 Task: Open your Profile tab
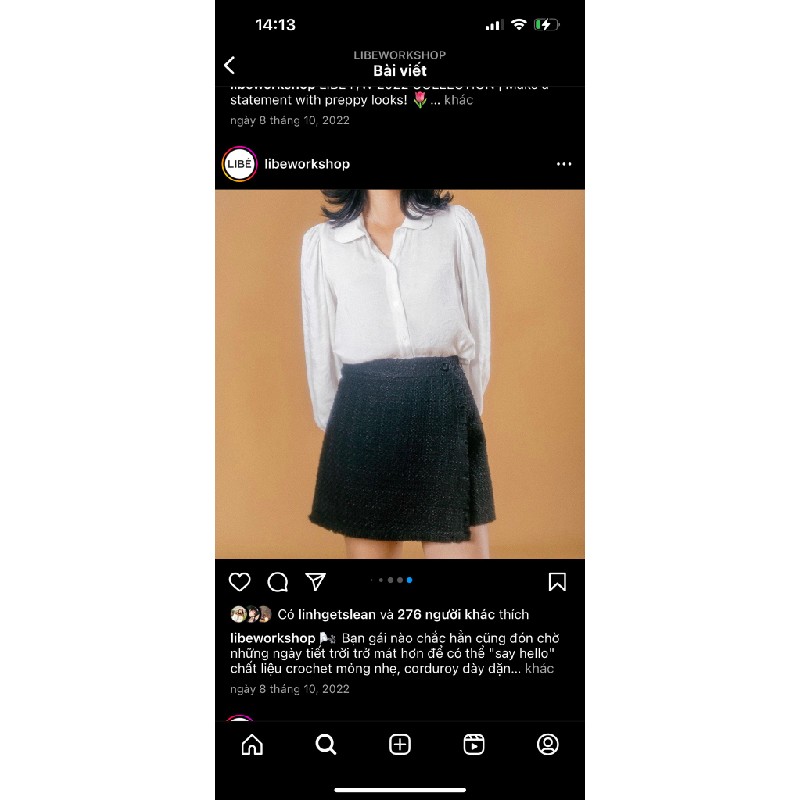547,744
